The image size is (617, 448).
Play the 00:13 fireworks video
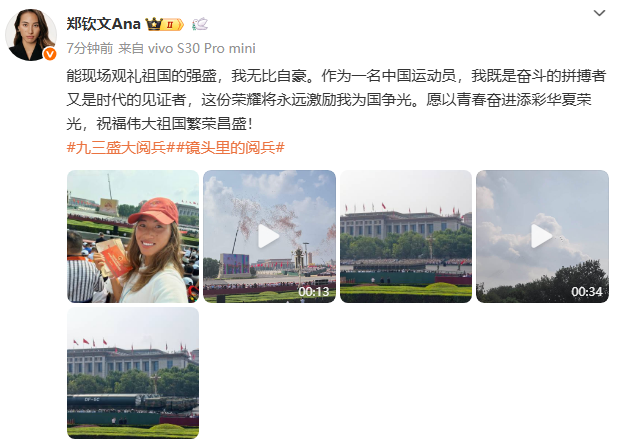[x=269, y=236]
